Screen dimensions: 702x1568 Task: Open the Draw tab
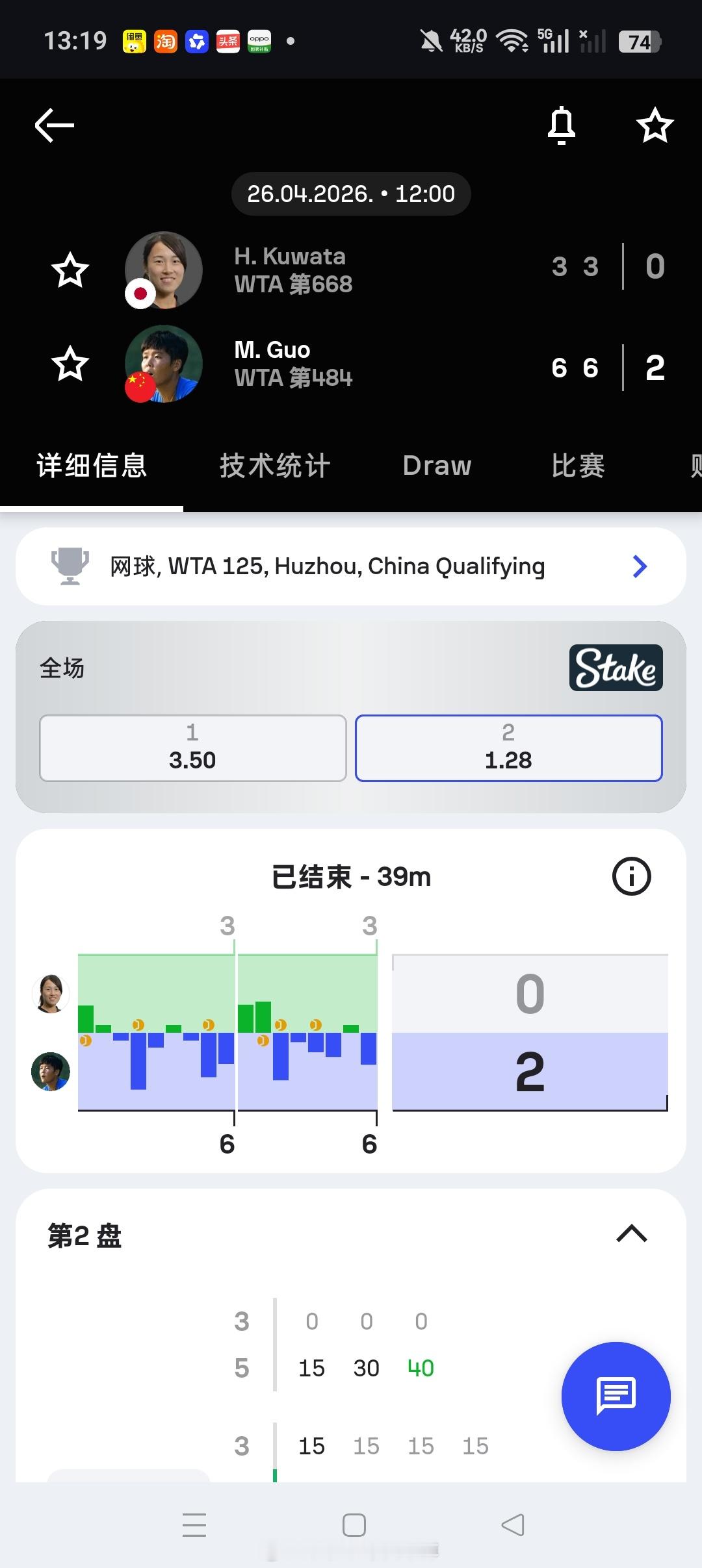(x=436, y=465)
